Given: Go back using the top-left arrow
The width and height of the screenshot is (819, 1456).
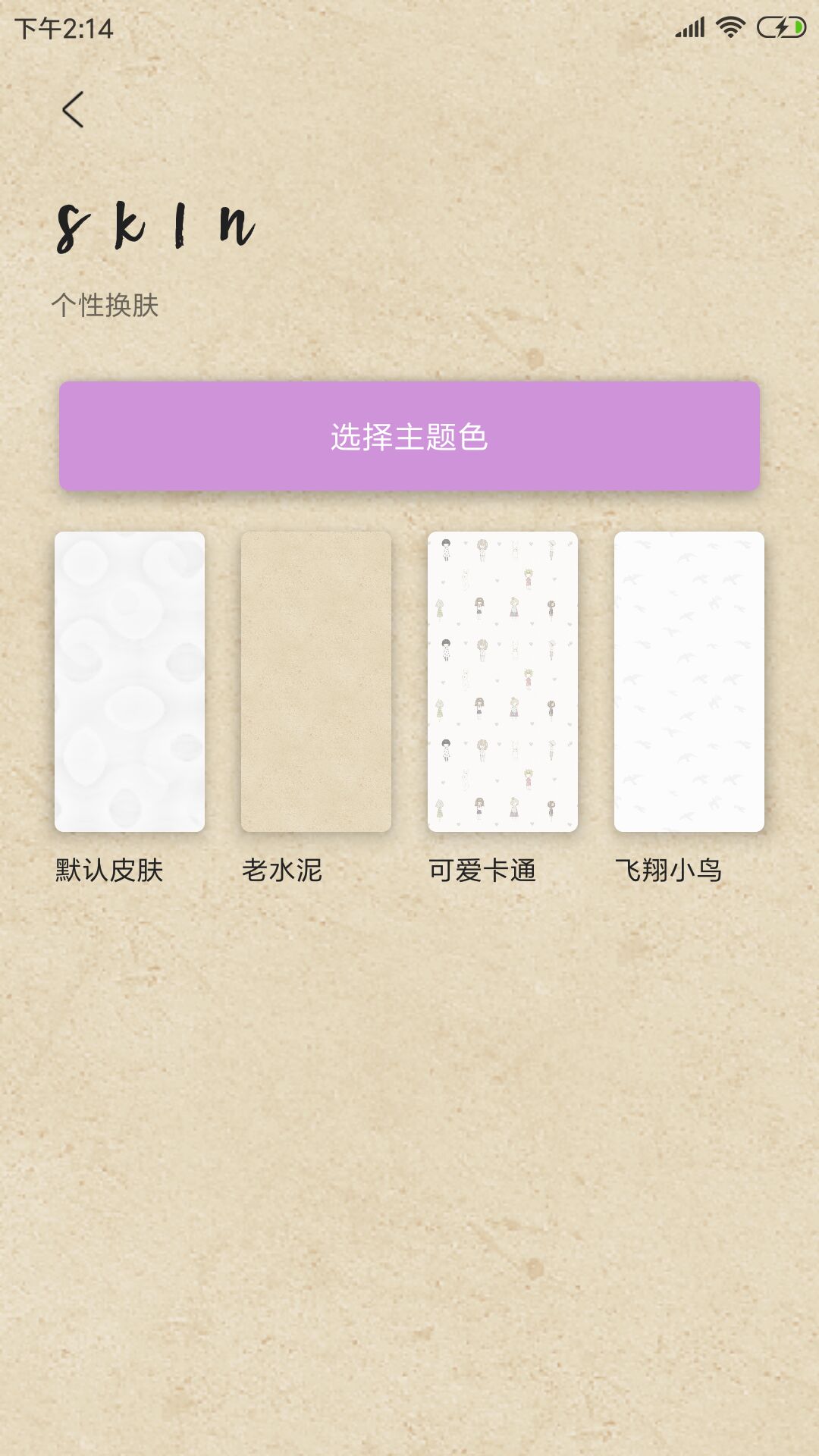Looking at the screenshot, I should click(73, 110).
